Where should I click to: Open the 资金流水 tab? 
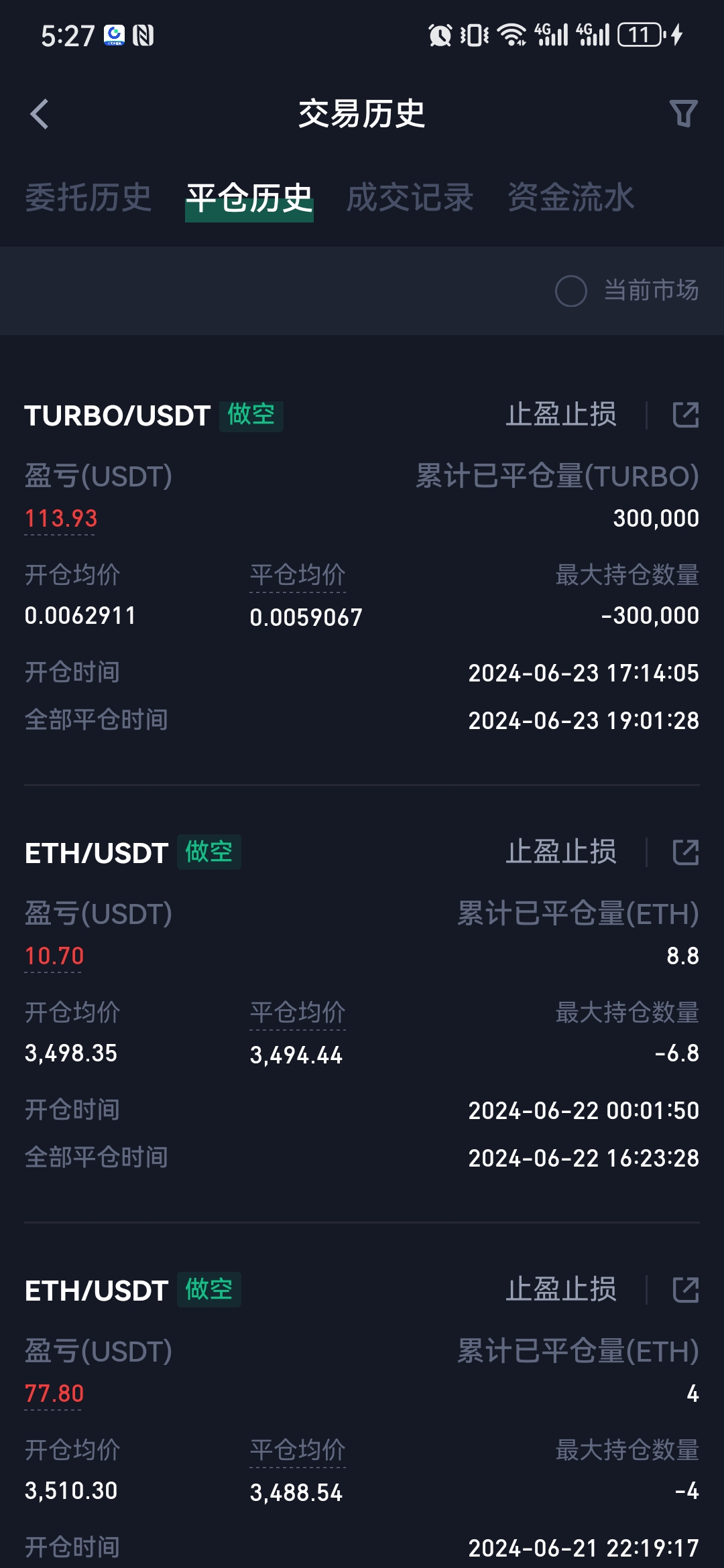point(571,198)
